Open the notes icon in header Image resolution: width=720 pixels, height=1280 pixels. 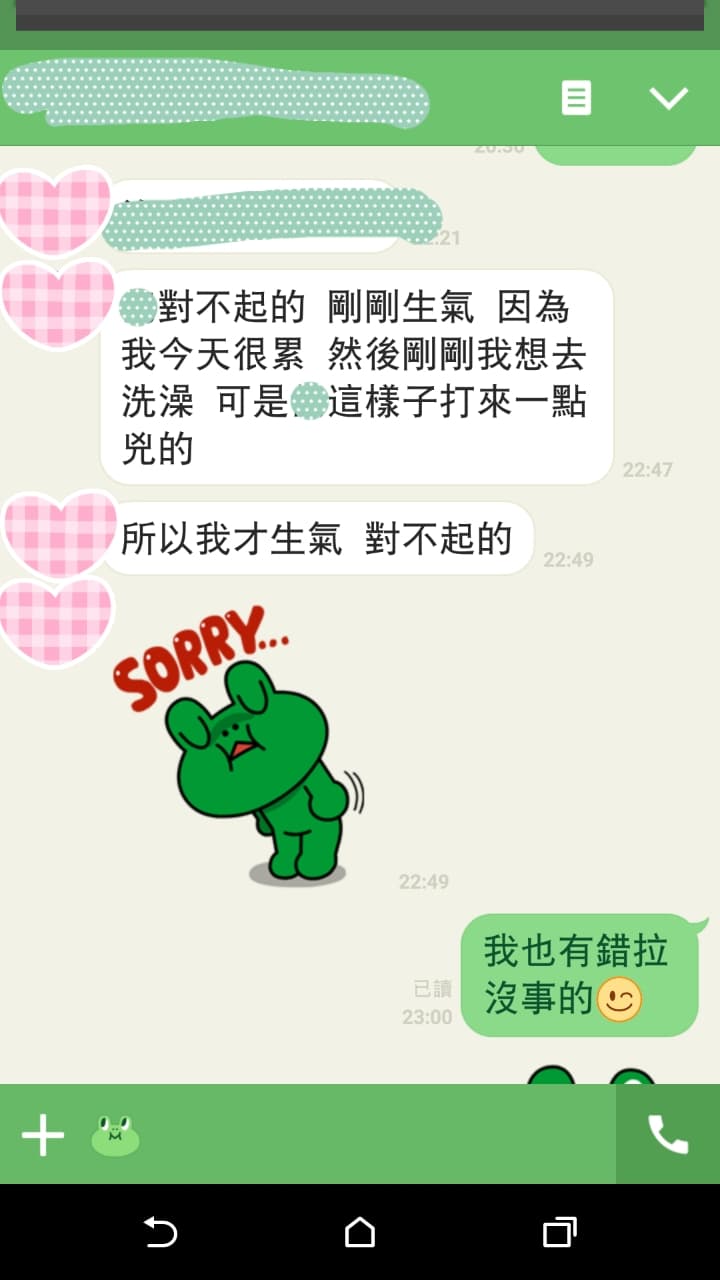click(576, 98)
